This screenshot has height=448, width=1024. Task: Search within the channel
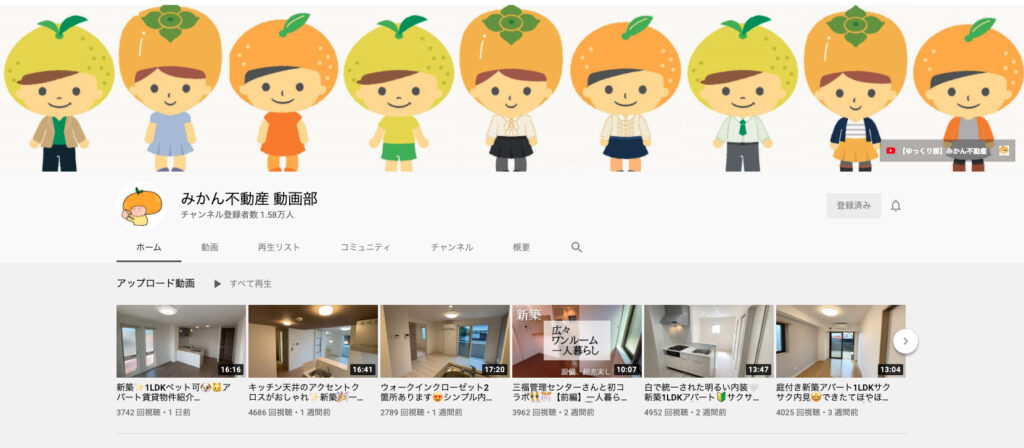tap(576, 247)
